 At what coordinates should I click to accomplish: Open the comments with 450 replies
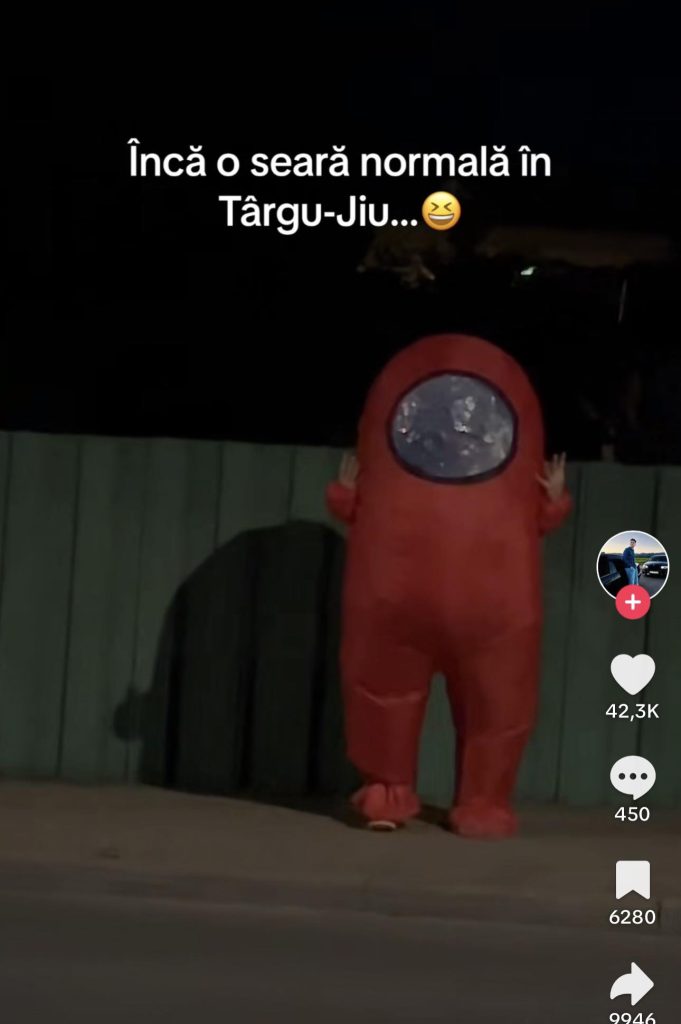coord(632,778)
